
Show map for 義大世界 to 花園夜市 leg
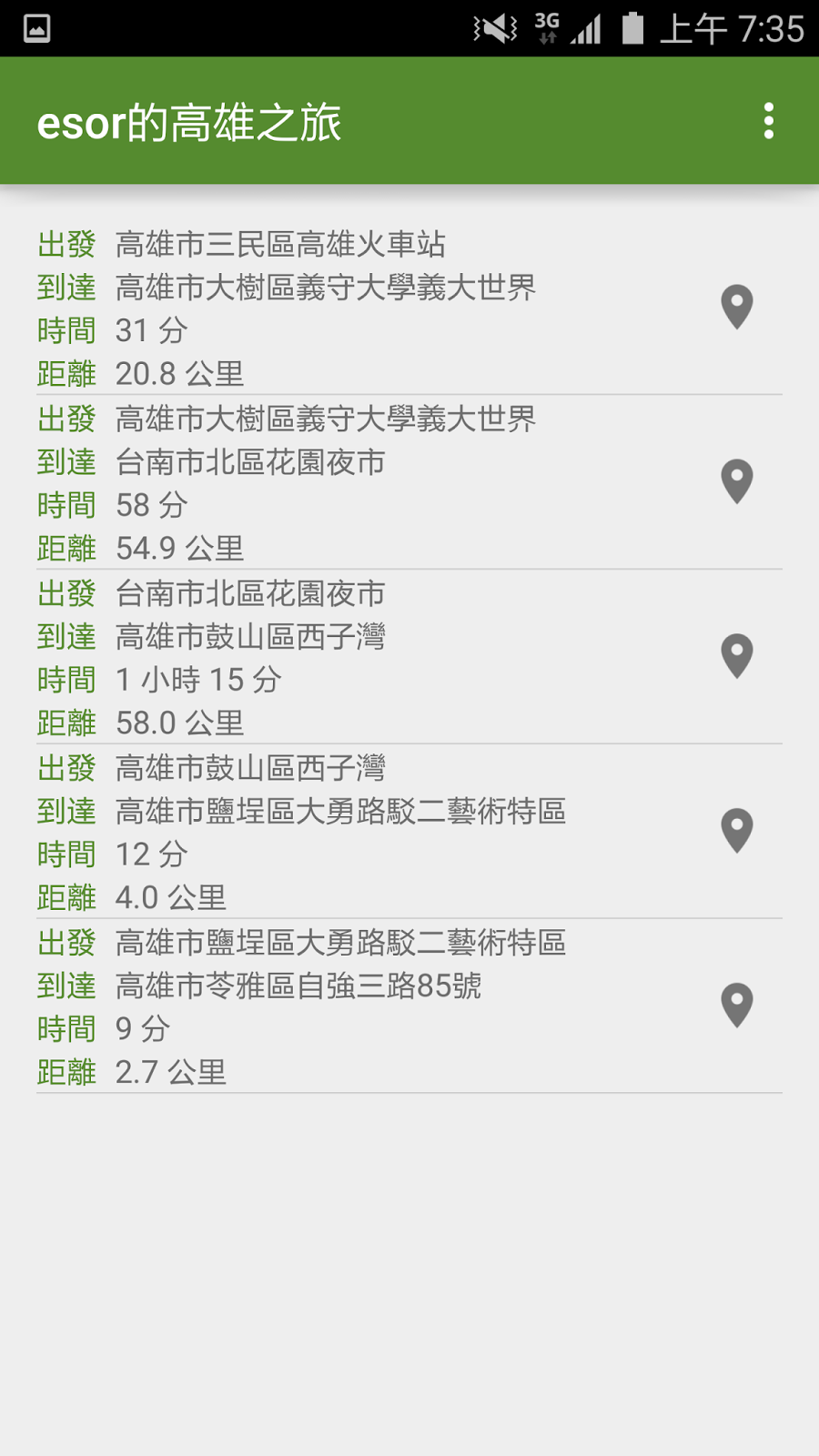[737, 481]
